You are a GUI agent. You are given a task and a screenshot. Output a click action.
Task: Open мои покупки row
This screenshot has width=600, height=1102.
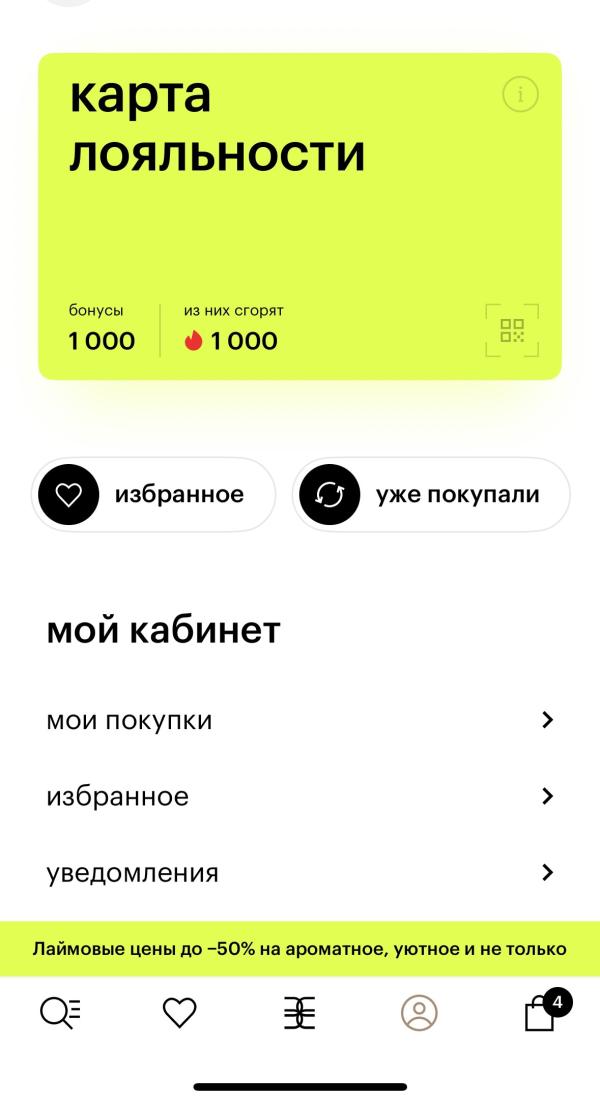tap(300, 720)
